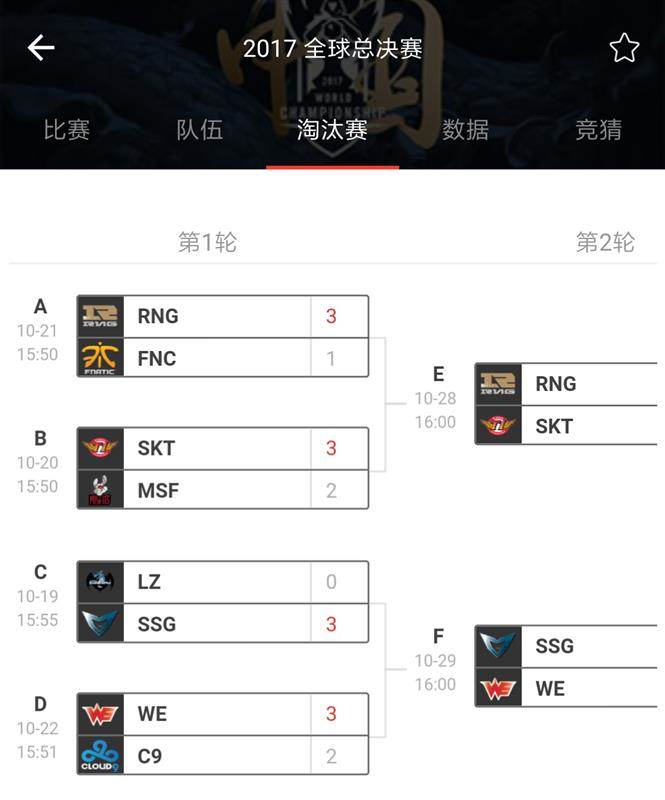Switch to the 比赛 tab

(67, 130)
